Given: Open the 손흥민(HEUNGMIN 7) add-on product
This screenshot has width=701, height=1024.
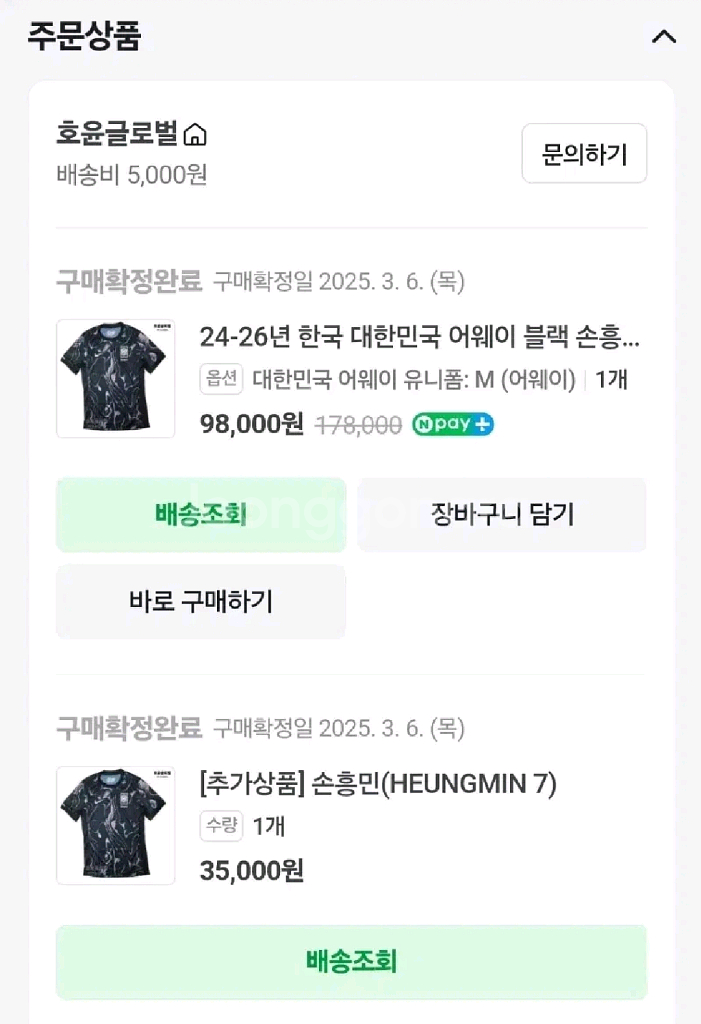Looking at the screenshot, I should [x=378, y=785].
